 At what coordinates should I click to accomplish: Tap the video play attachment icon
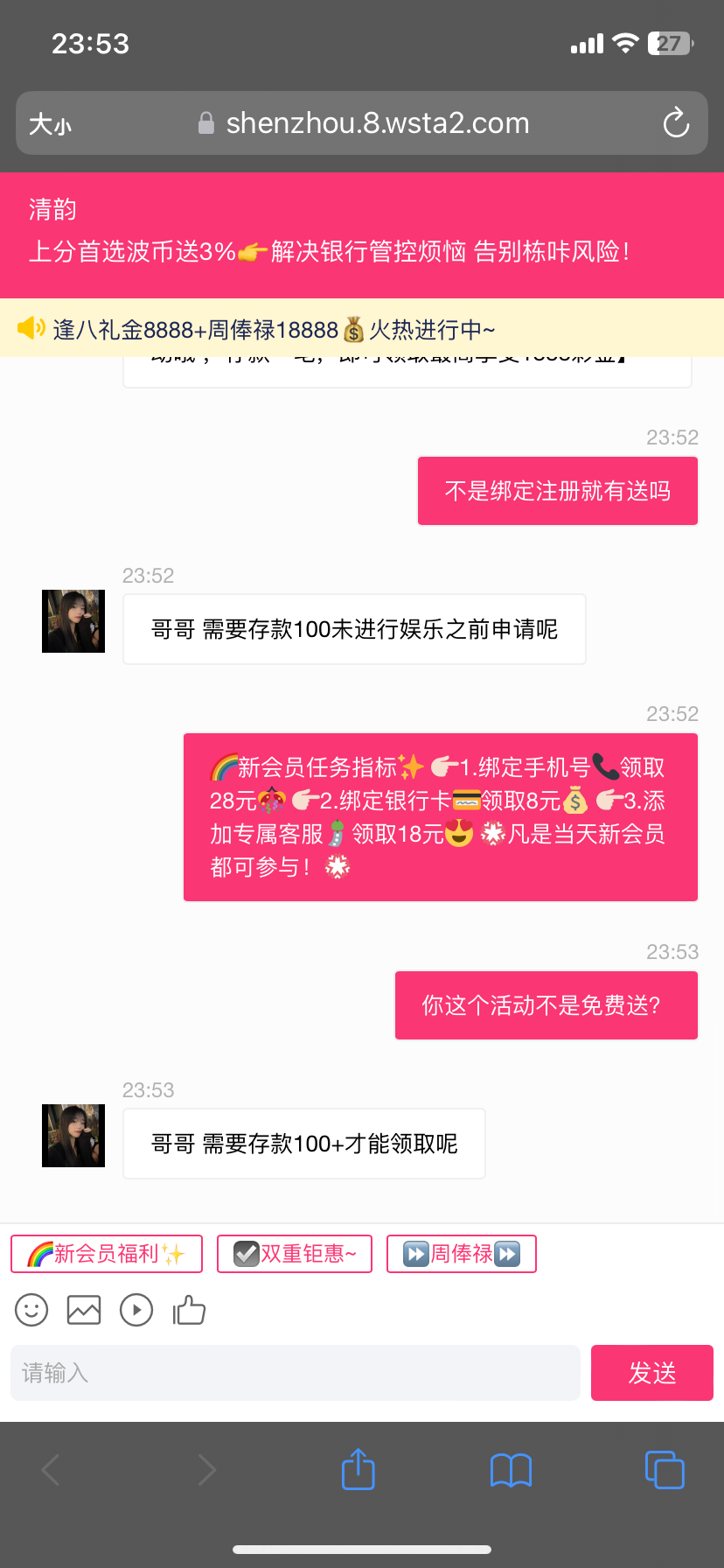[136, 1310]
